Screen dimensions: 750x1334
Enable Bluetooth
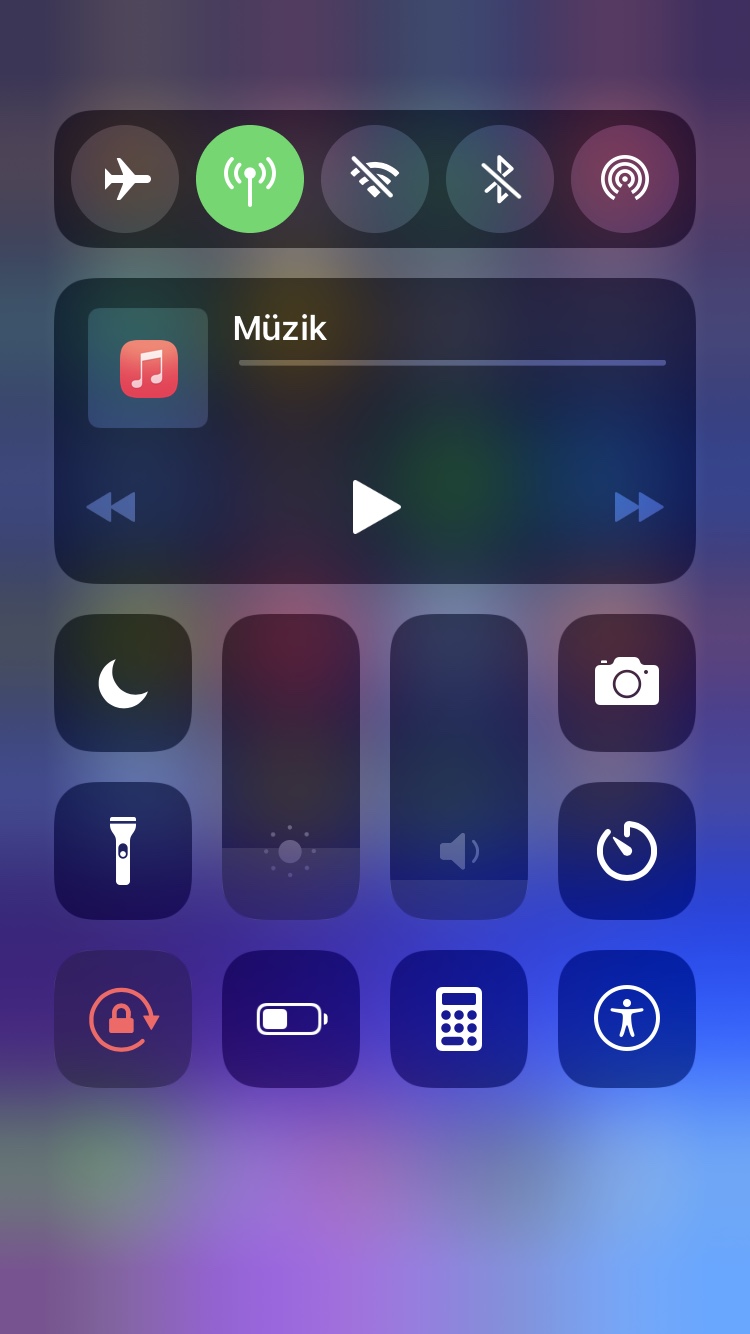click(x=500, y=179)
